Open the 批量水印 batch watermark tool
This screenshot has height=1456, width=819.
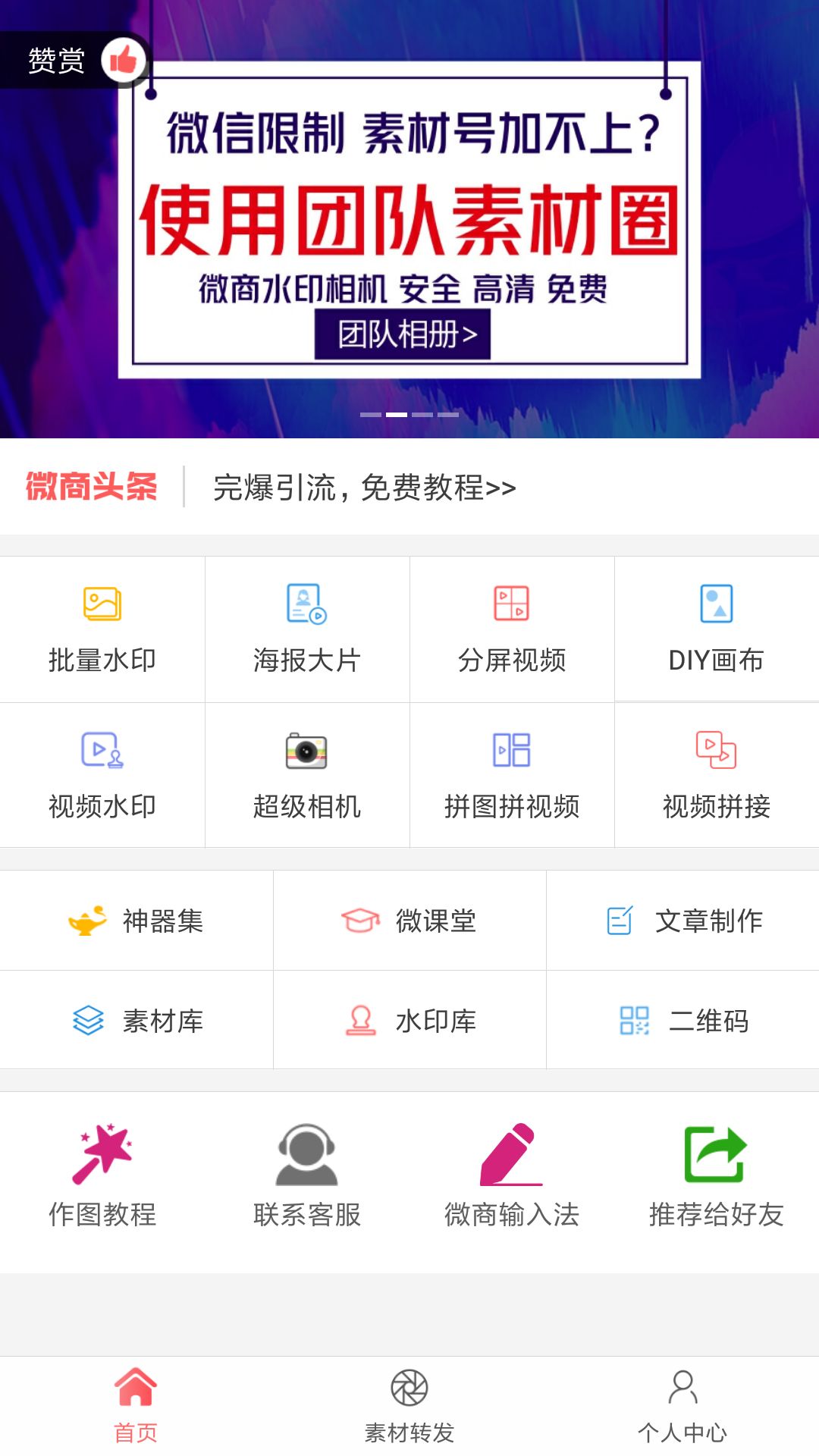102,629
